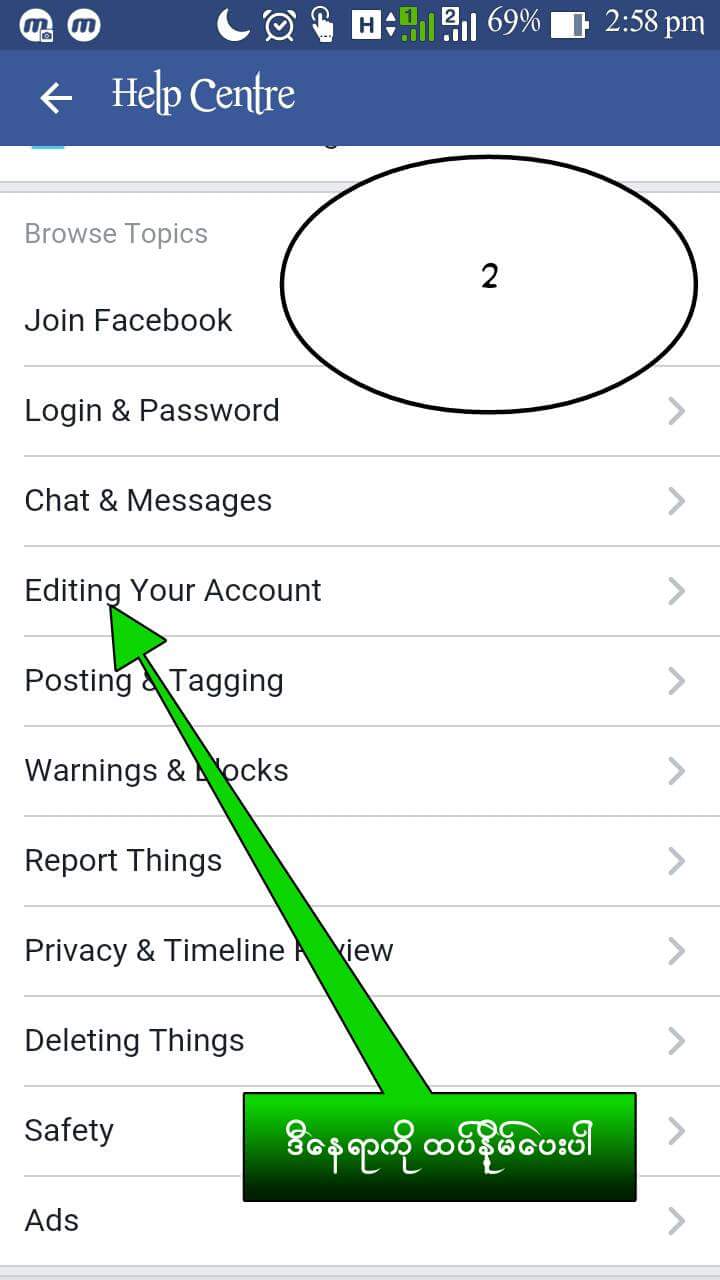Open Privacy & Timeline Review topic

click(360, 951)
